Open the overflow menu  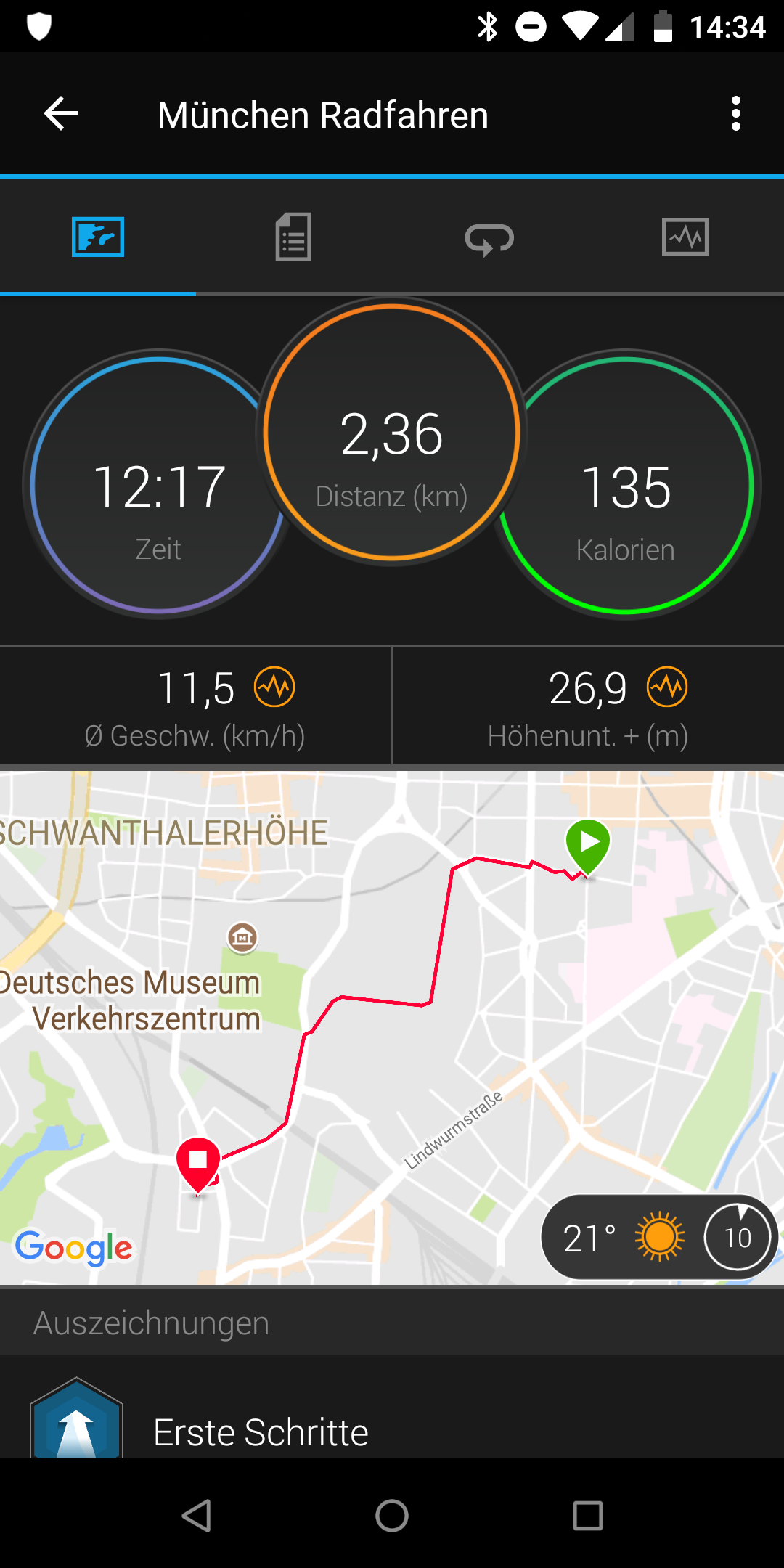tap(735, 114)
